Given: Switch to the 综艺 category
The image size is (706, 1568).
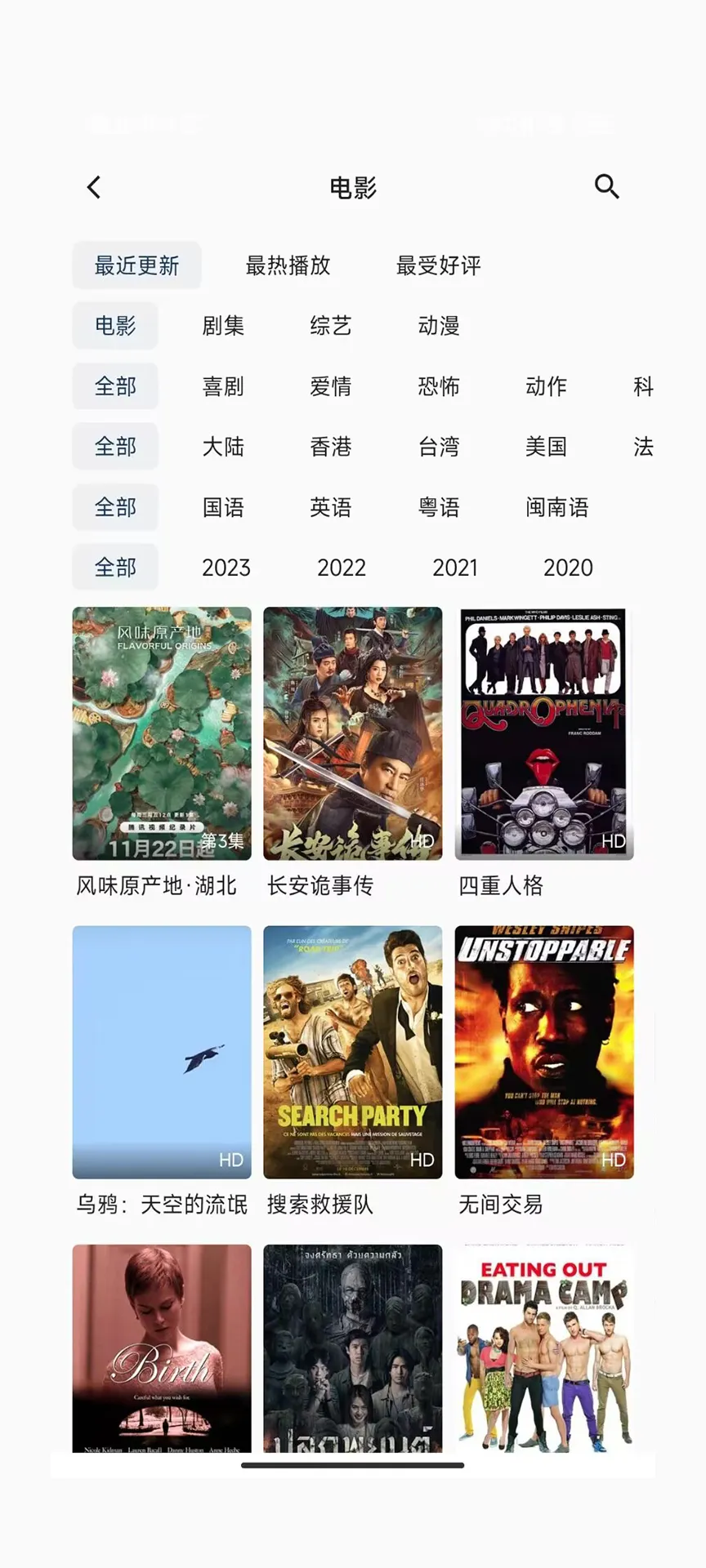Looking at the screenshot, I should point(331,326).
